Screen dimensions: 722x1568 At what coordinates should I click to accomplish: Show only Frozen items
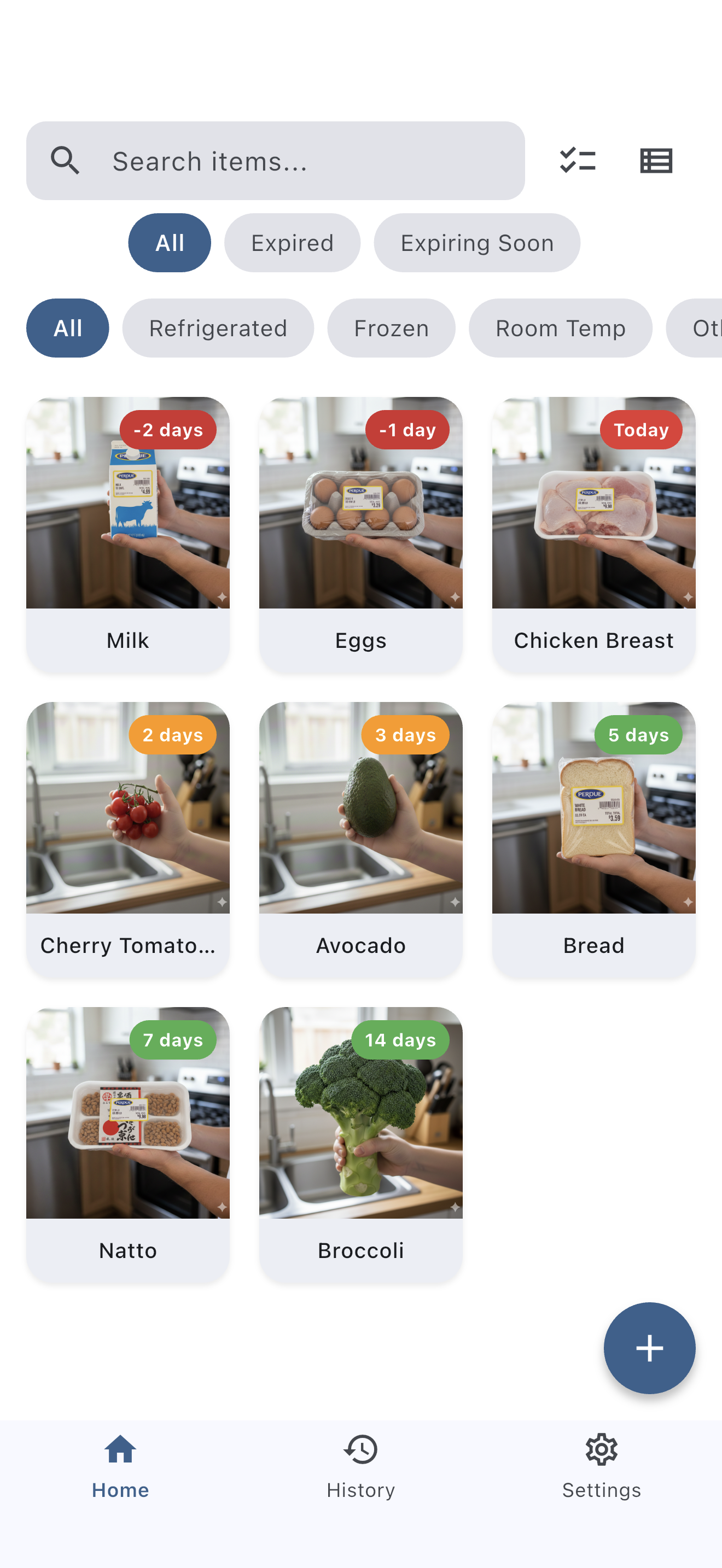click(391, 328)
